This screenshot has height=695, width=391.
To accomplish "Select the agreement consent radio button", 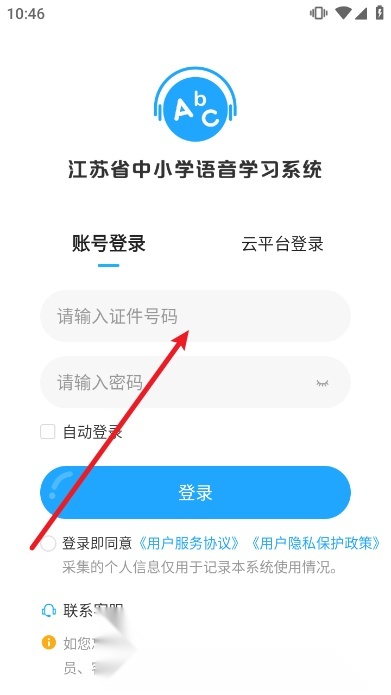I will pos(48,543).
